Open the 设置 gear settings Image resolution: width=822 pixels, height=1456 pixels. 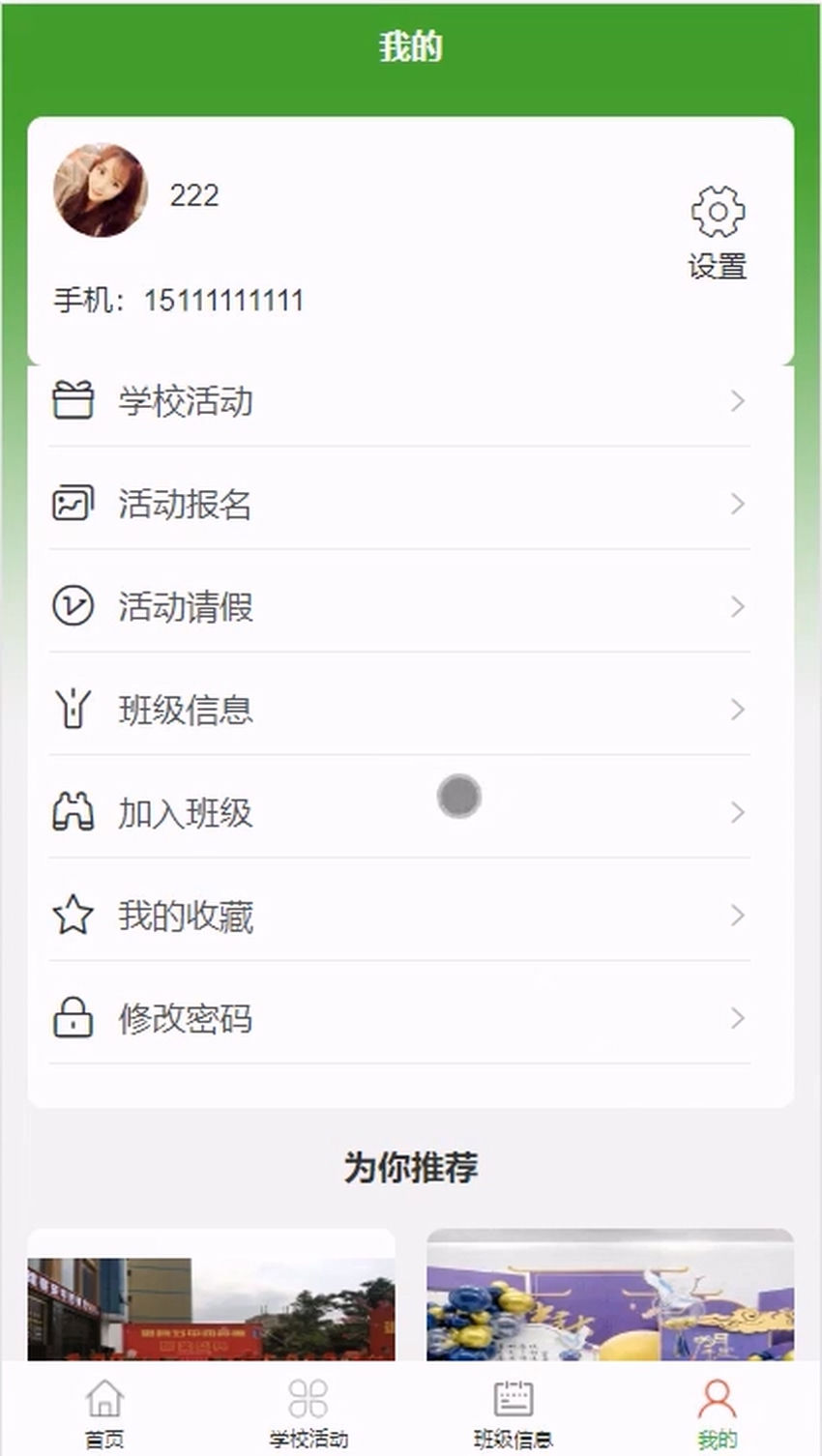[717, 230]
